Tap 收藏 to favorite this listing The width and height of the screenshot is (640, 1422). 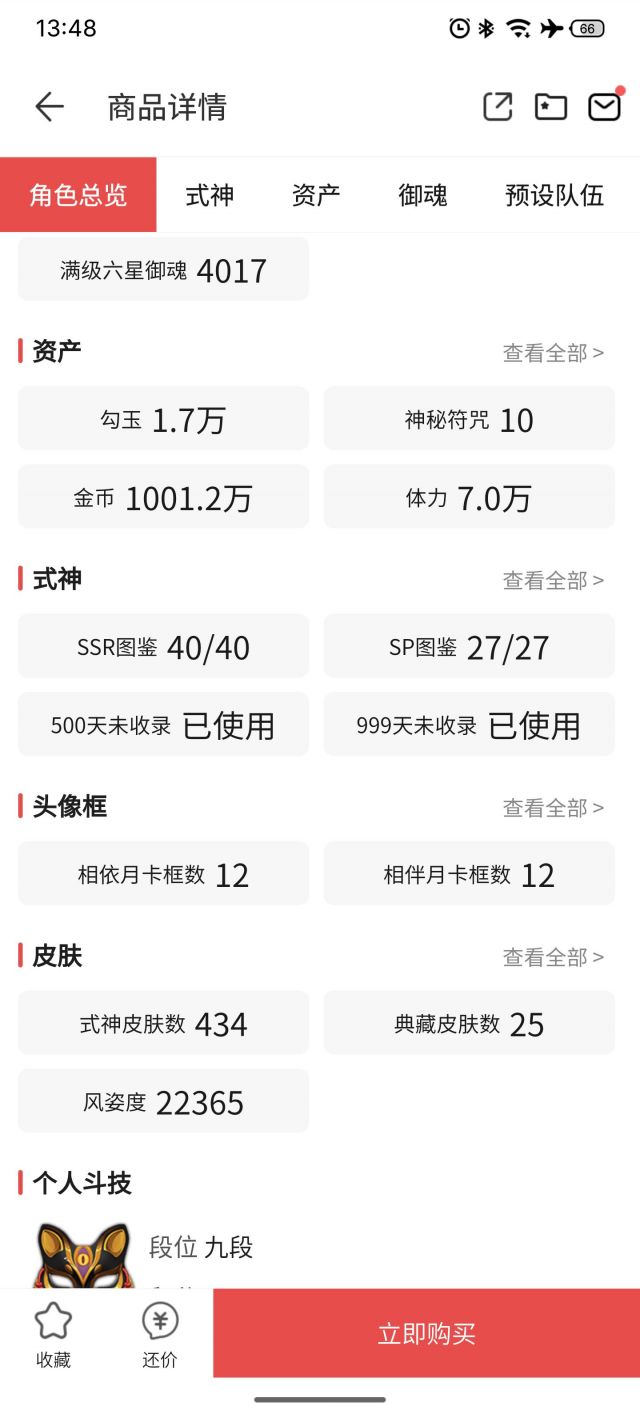[53, 1335]
